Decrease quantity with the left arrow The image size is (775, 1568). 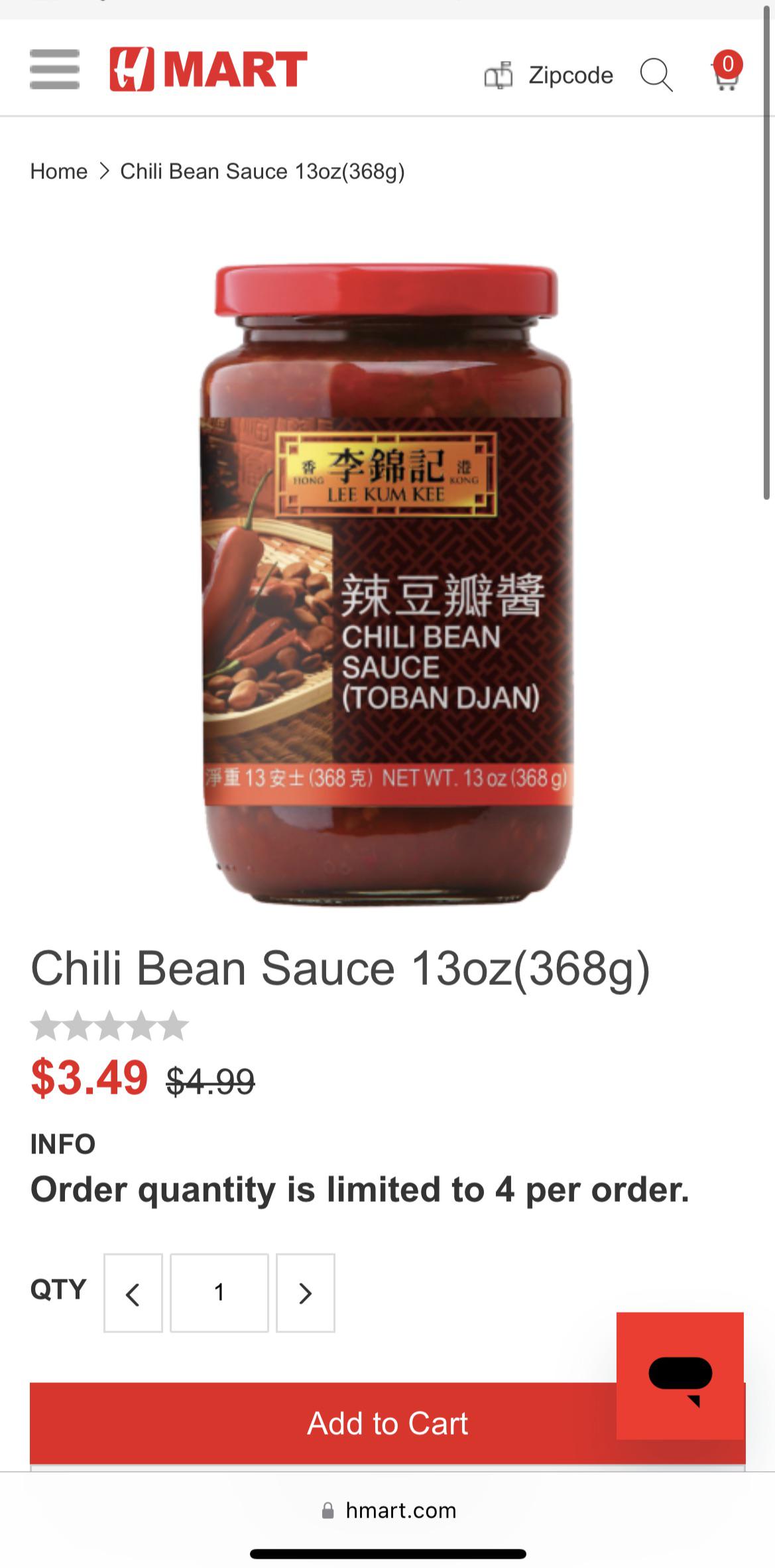133,1293
